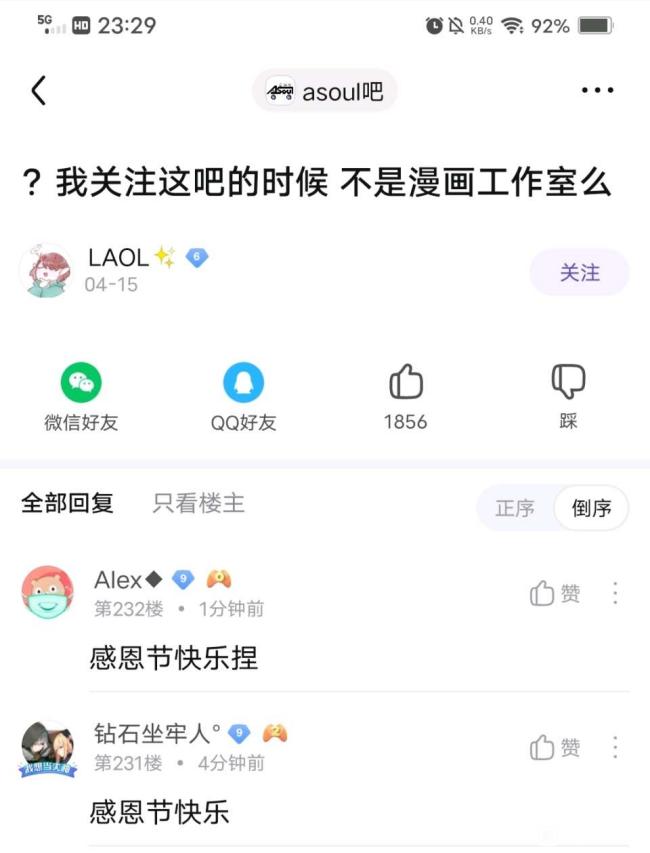Open Alex's profile avatar
The width and height of the screenshot is (650, 853).
point(47,593)
